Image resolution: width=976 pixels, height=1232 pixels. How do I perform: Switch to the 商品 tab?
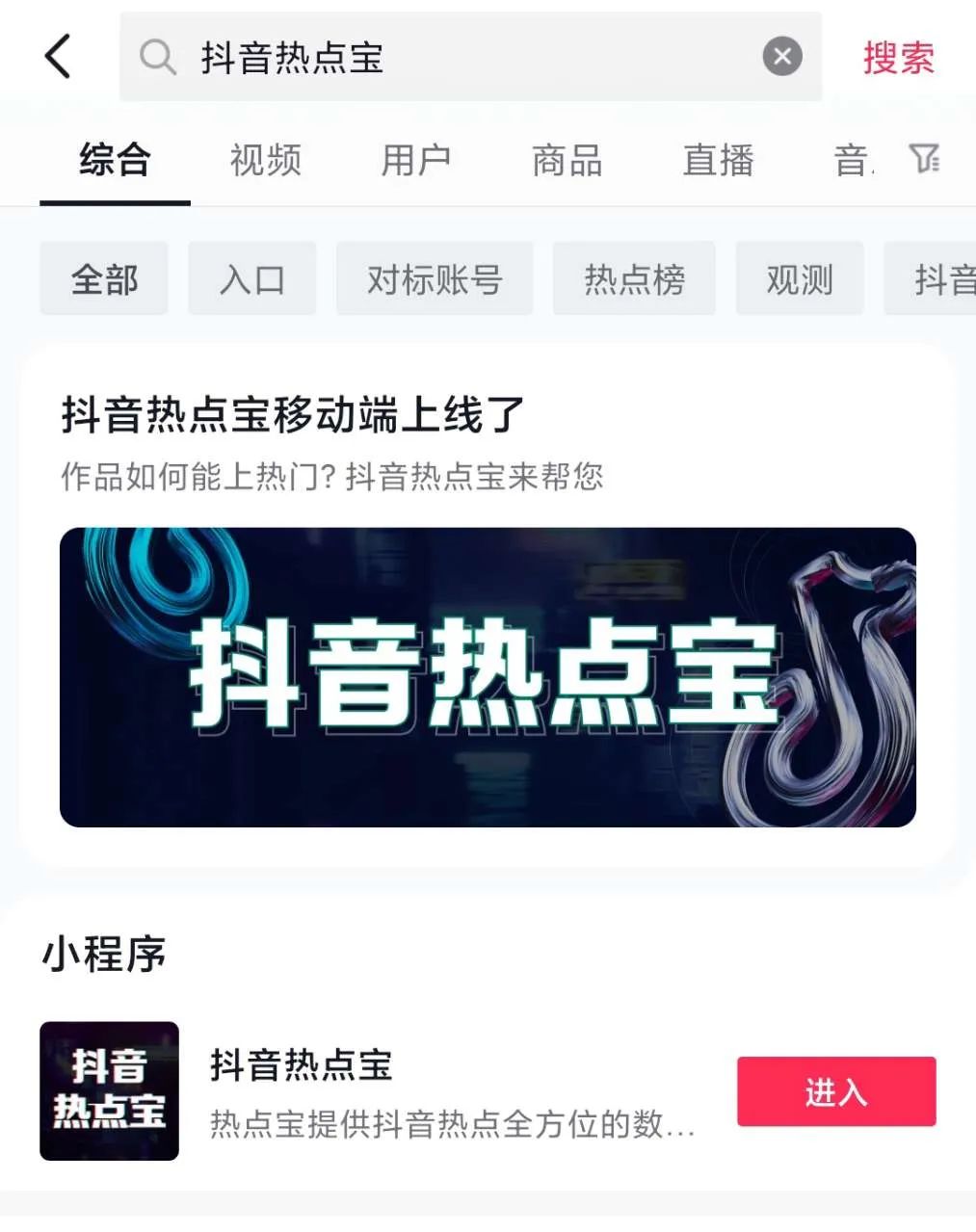coord(567,160)
